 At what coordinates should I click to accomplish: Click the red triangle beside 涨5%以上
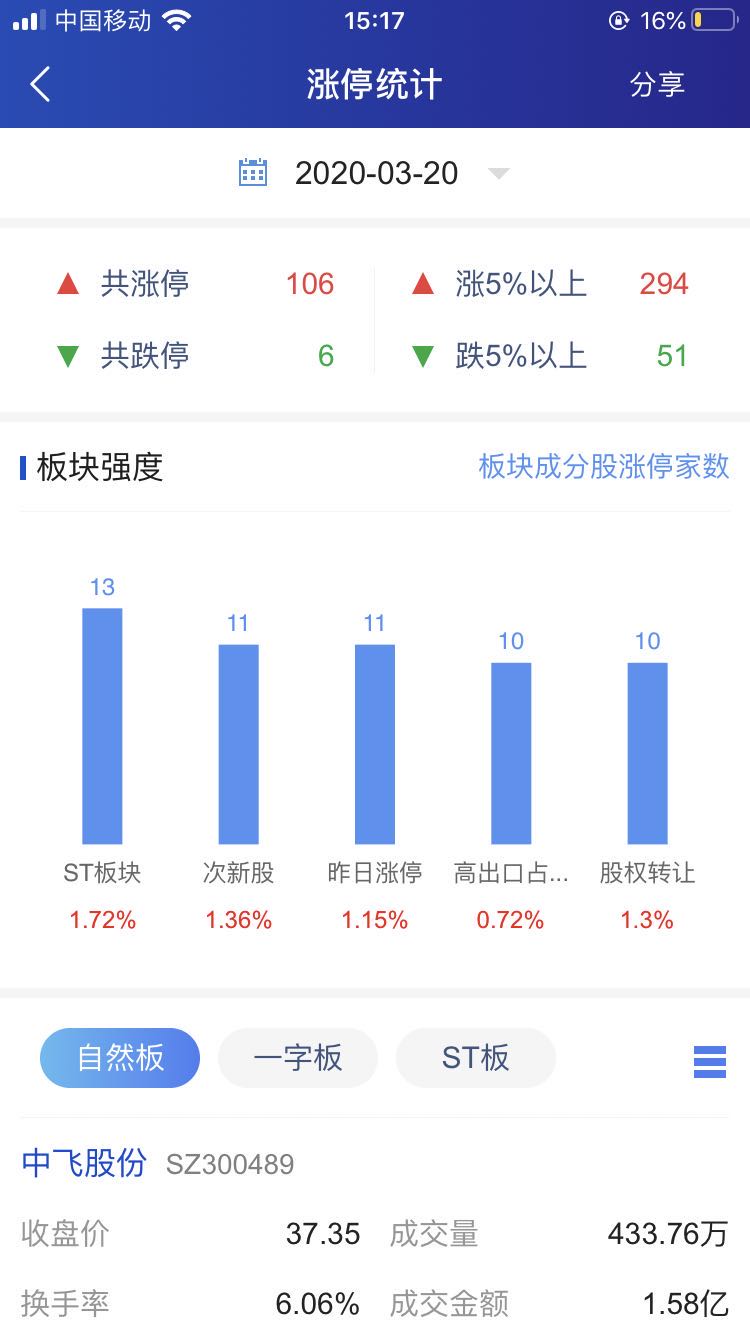pyautogui.click(x=425, y=284)
